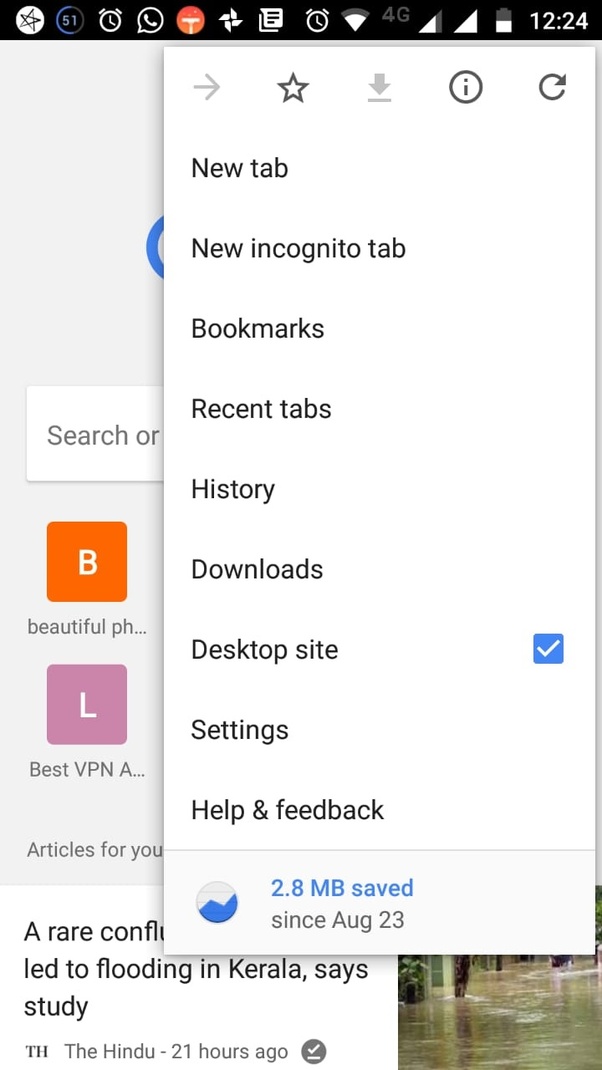
Task: View Recent tabs
Action: tap(261, 409)
